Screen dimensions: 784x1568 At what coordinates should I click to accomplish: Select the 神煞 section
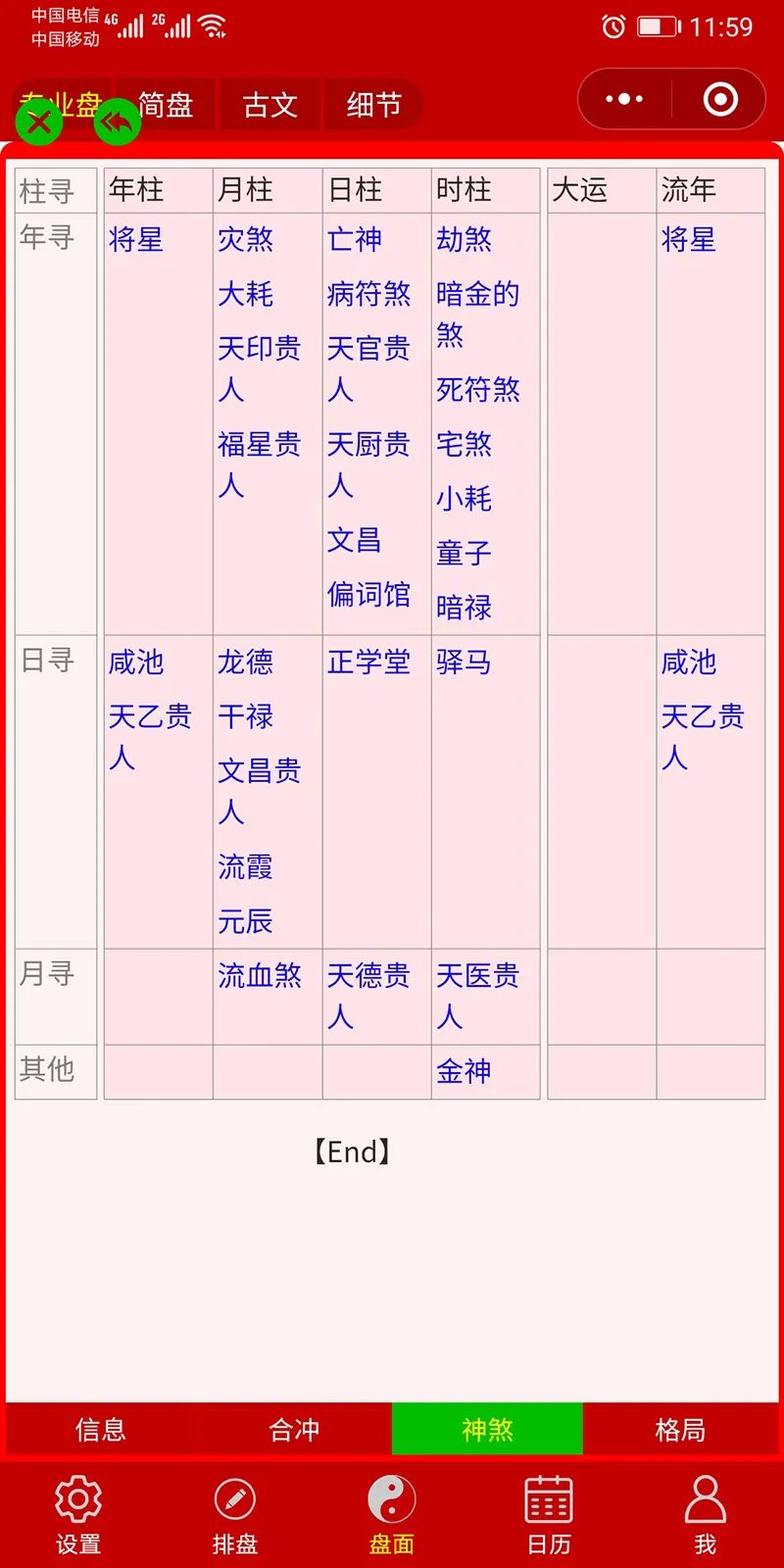point(487,1430)
